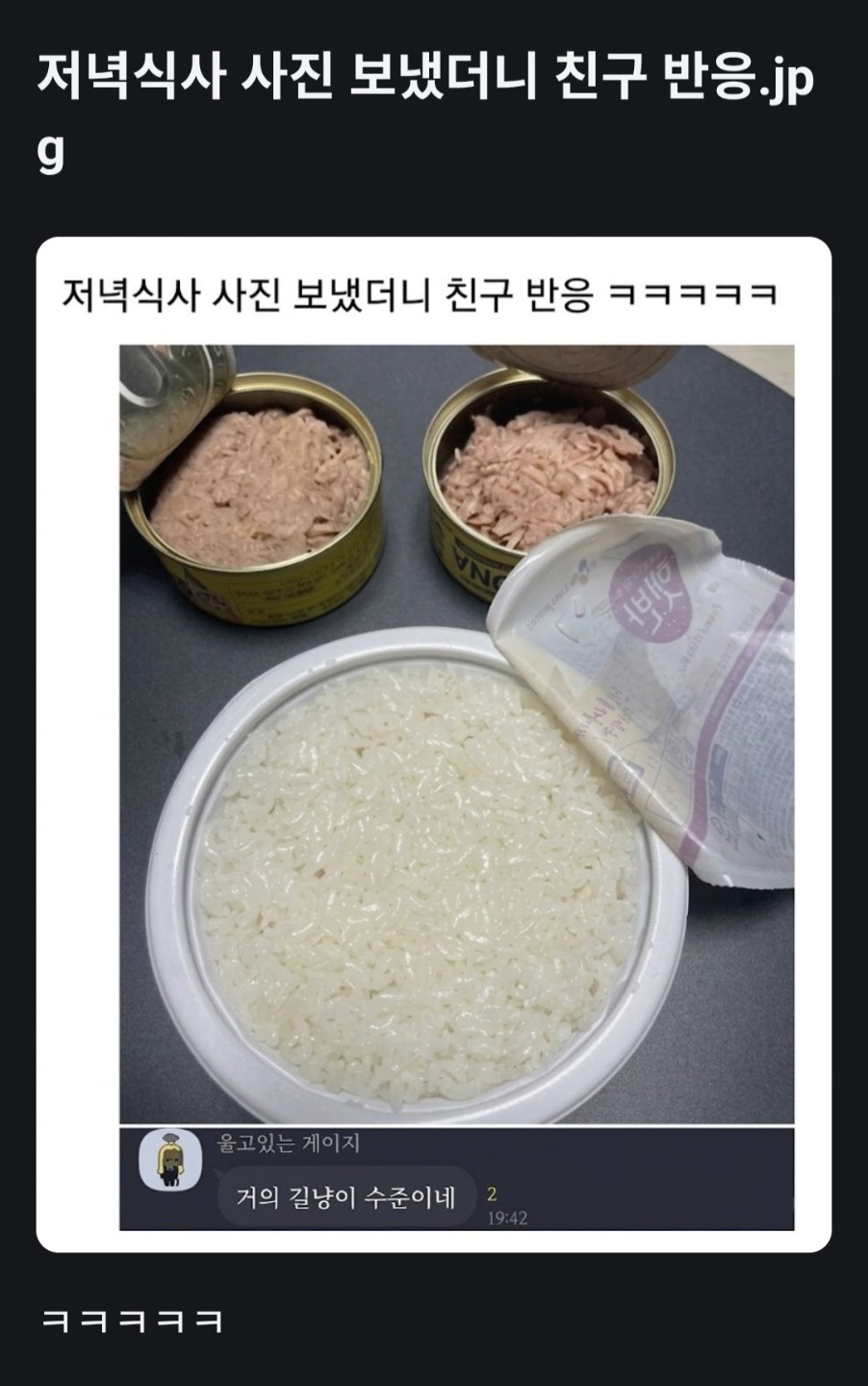The height and width of the screenshot is (1386, 868).
Task: Open the dinner photo post image
Action: 434,744
